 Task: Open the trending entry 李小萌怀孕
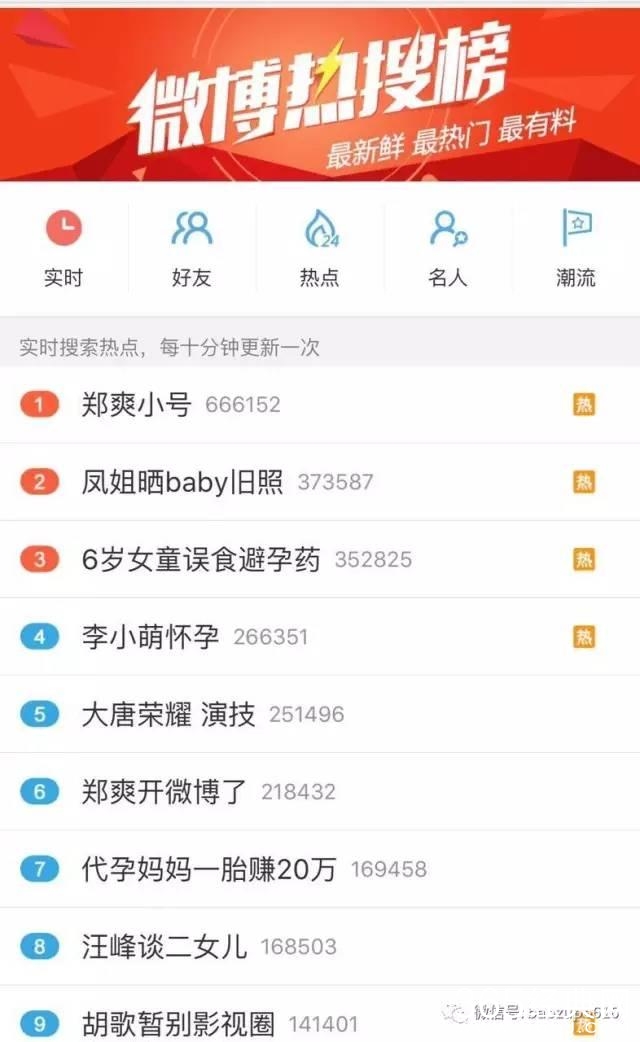(150, 637)
